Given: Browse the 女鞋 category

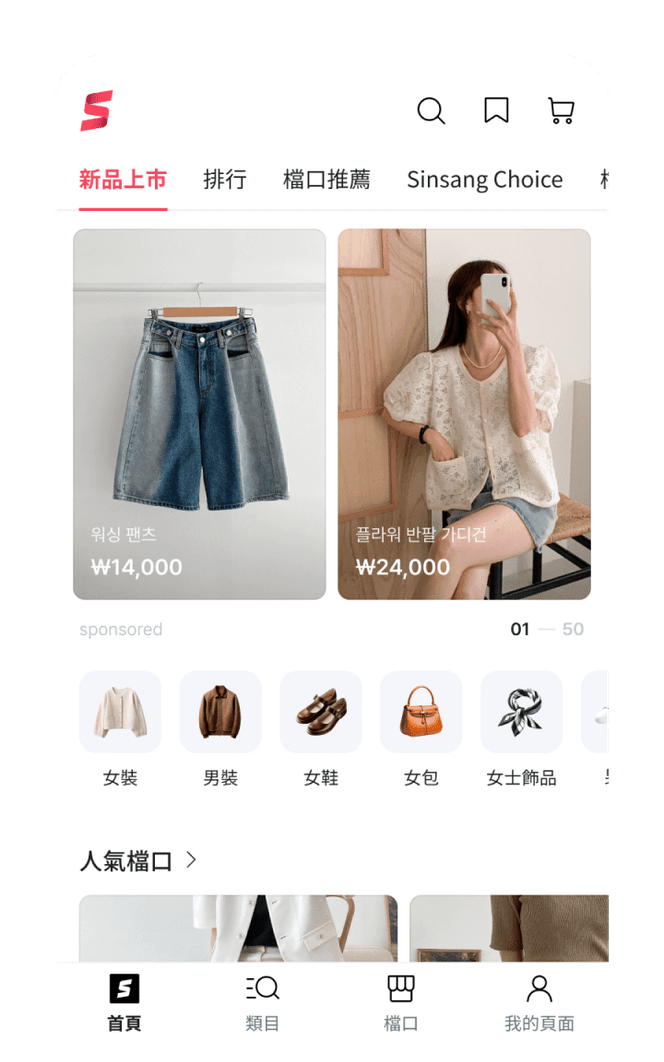Looking at the screenshot, I should tap(321, 730).
